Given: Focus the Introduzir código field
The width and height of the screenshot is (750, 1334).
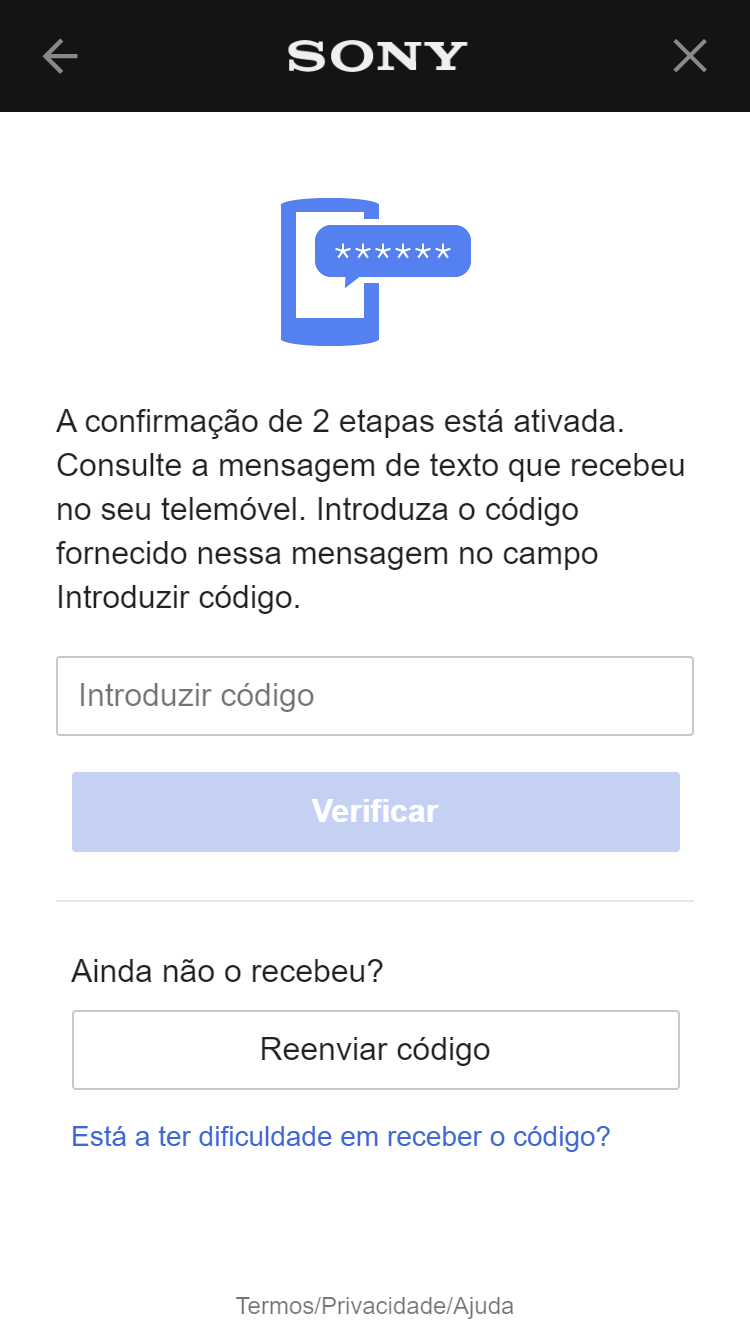Looking at the screenshot, I should point(375,696).
